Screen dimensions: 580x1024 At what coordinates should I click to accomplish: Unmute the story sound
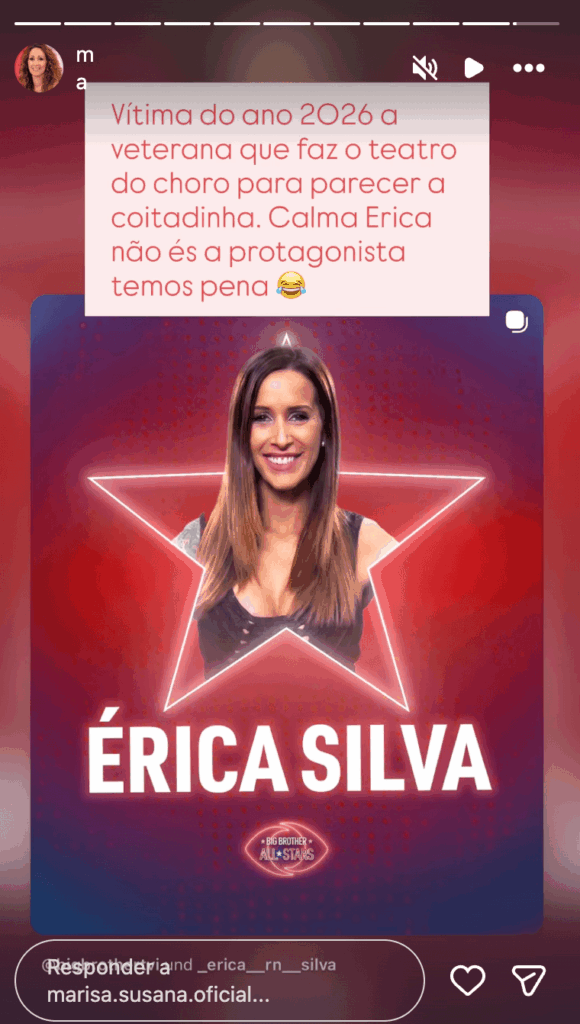tap(425, 68)
